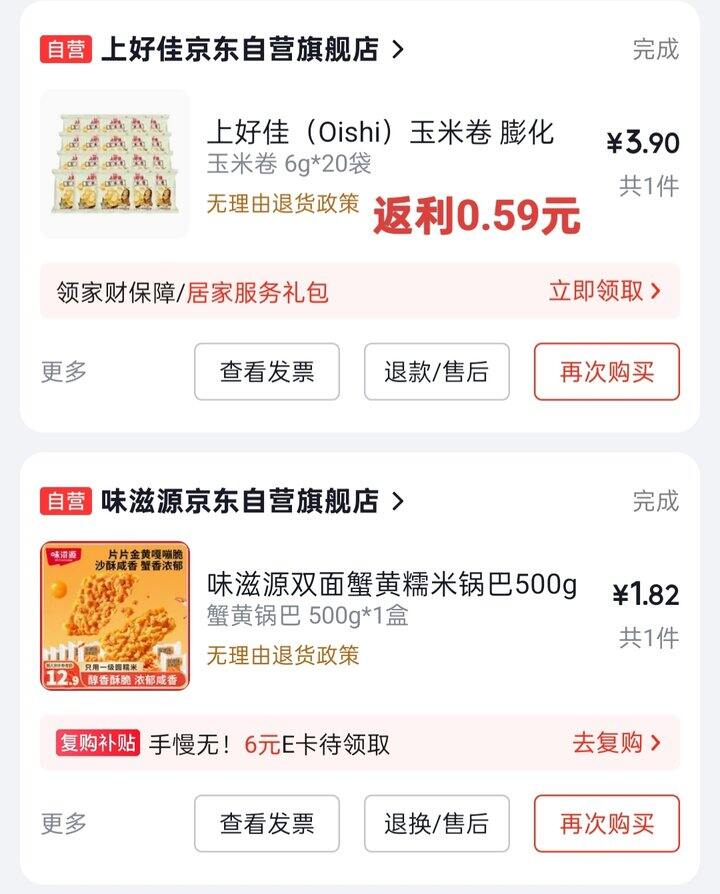
Task: Show 更多 options for the 上好佳 order
Action: click(64, 372)
